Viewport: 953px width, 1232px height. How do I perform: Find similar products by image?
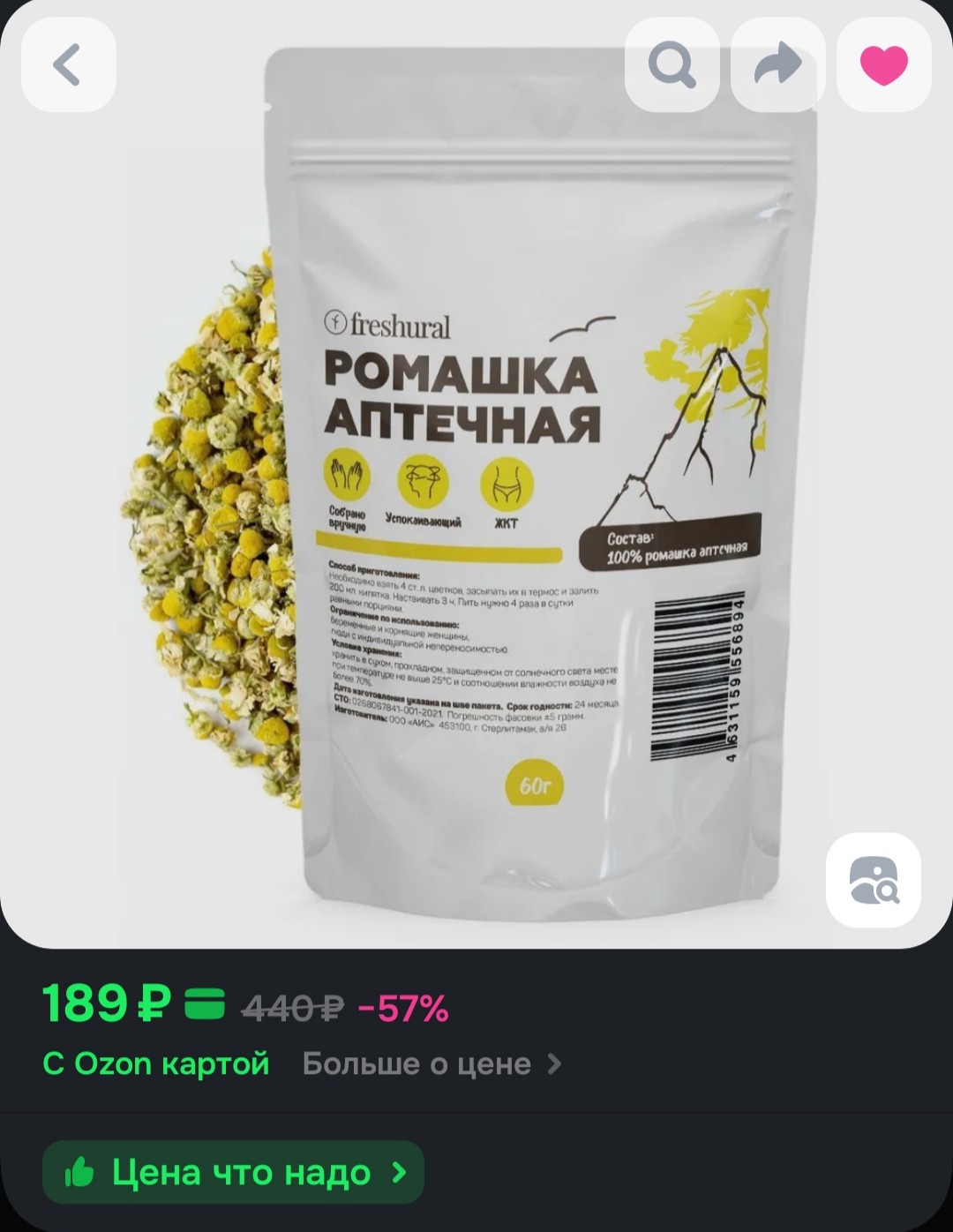click(874, 880)
